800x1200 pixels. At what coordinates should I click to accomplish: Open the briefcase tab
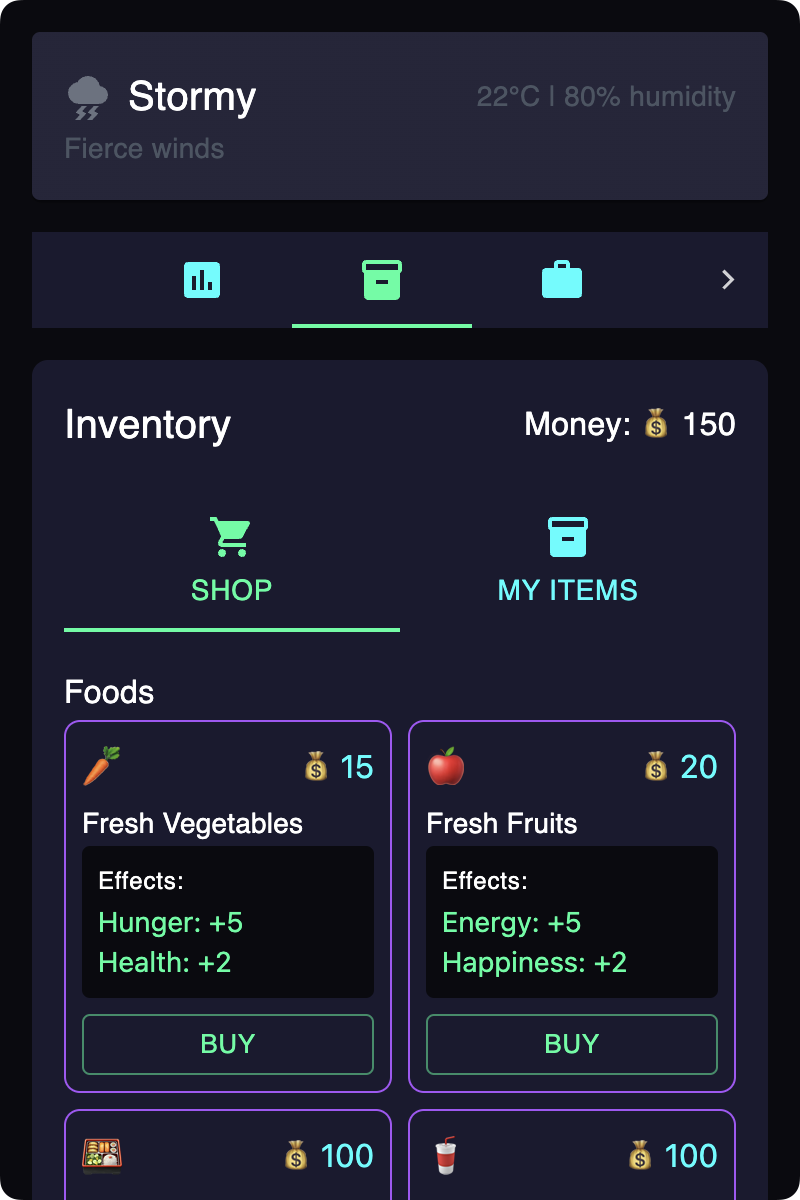coord(562,280)
